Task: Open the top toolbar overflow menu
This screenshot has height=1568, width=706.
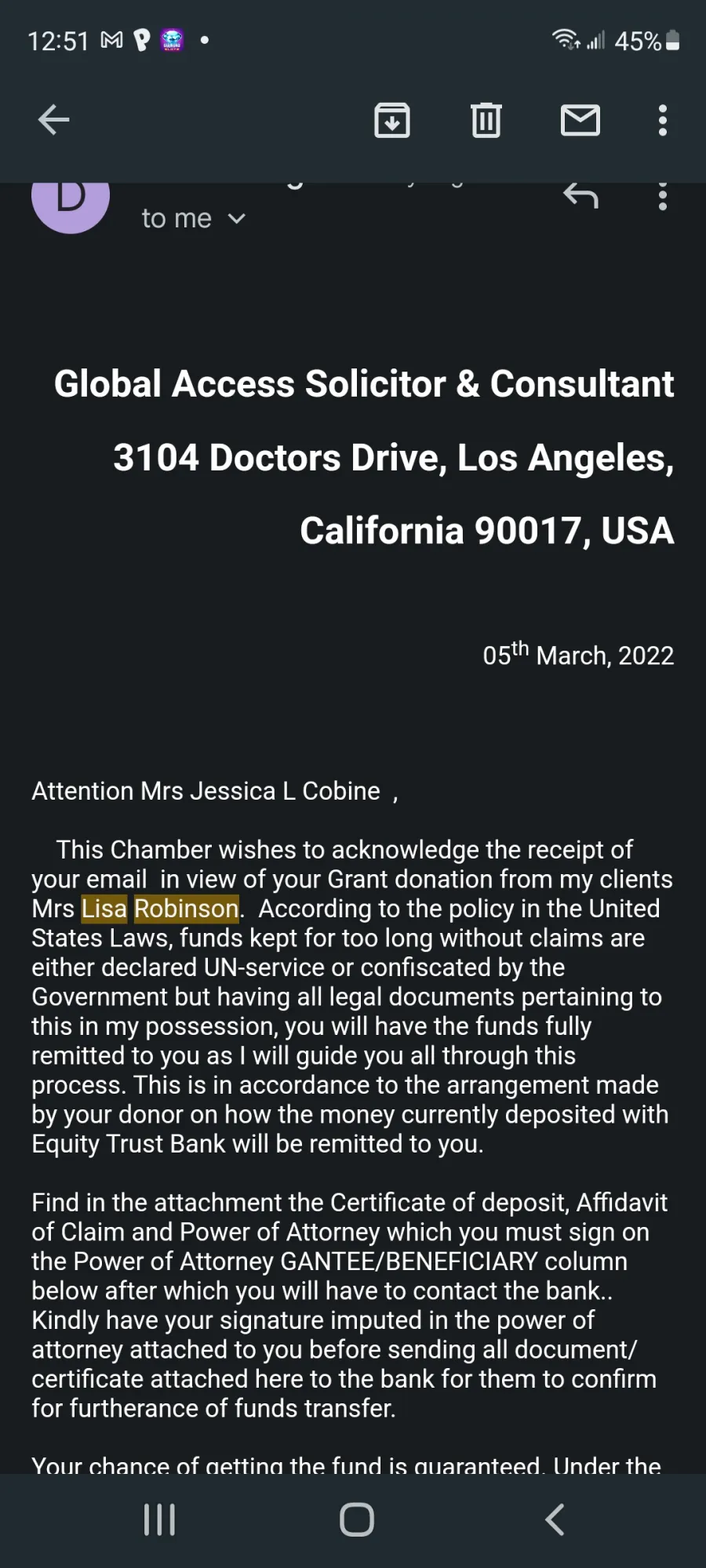Action: 663,120
